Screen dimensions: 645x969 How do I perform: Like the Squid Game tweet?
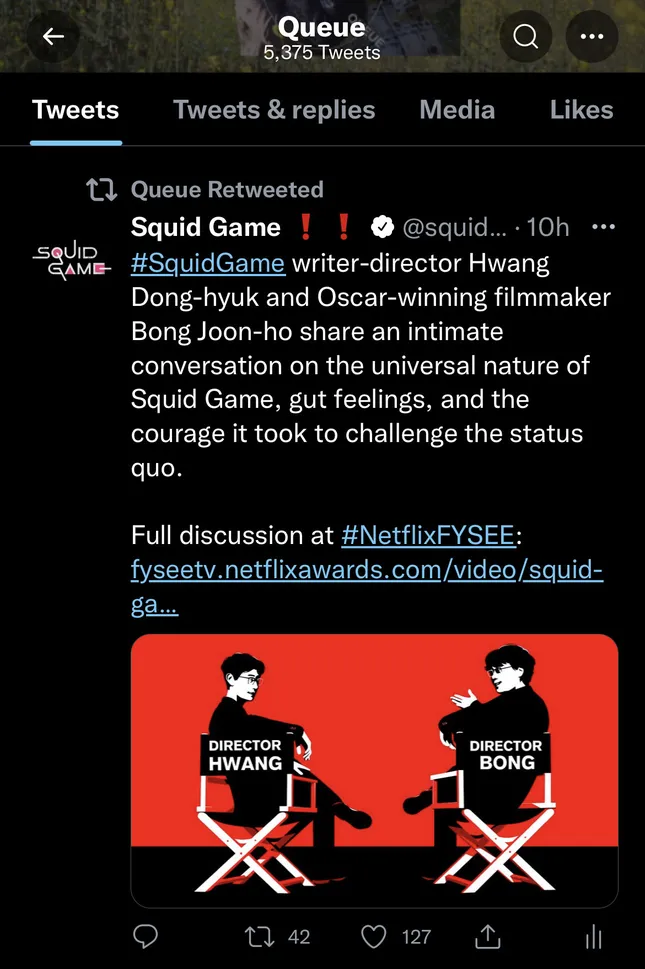374,936
